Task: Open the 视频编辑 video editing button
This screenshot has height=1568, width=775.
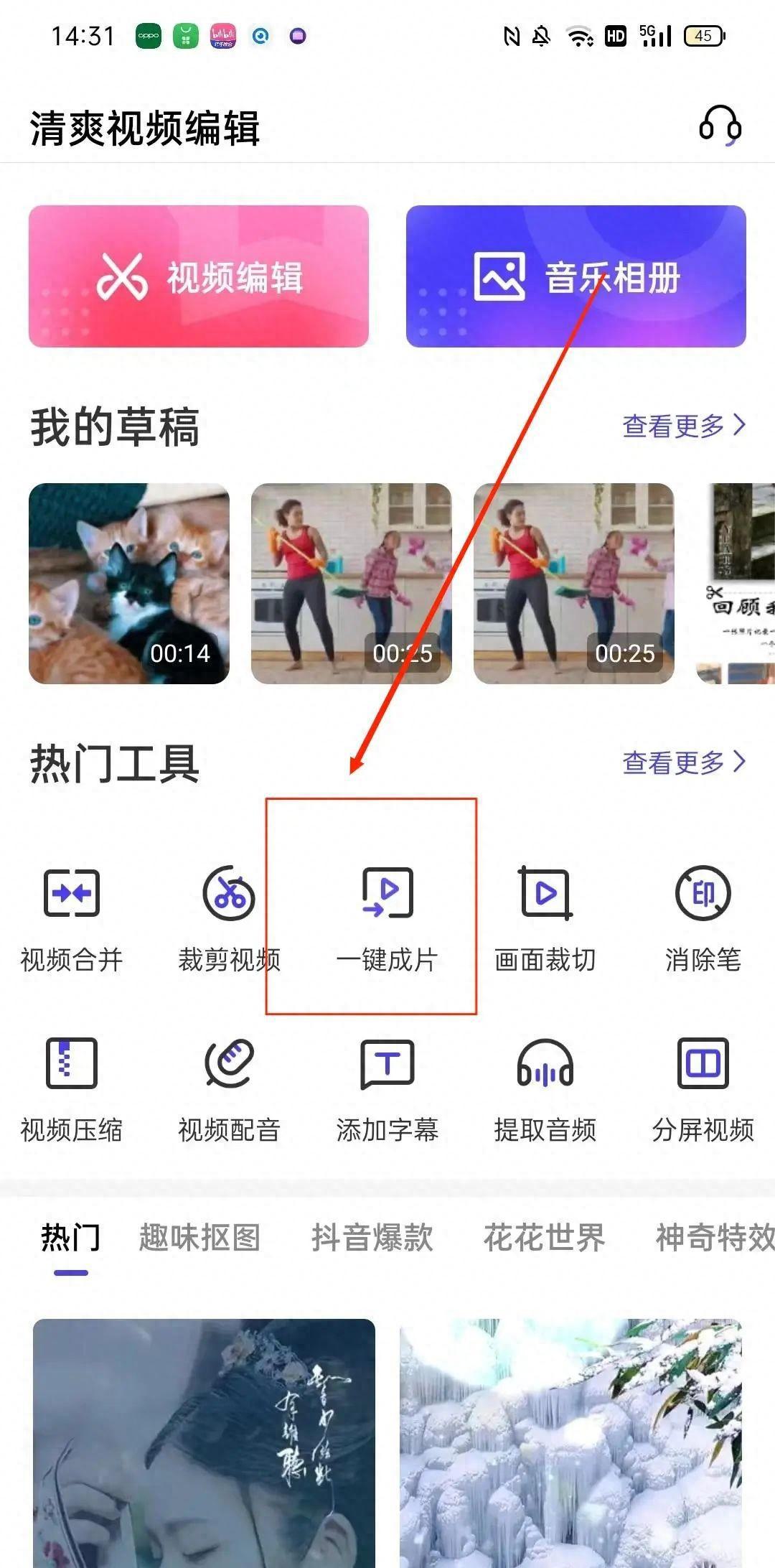Action: (x=199, y=276)
